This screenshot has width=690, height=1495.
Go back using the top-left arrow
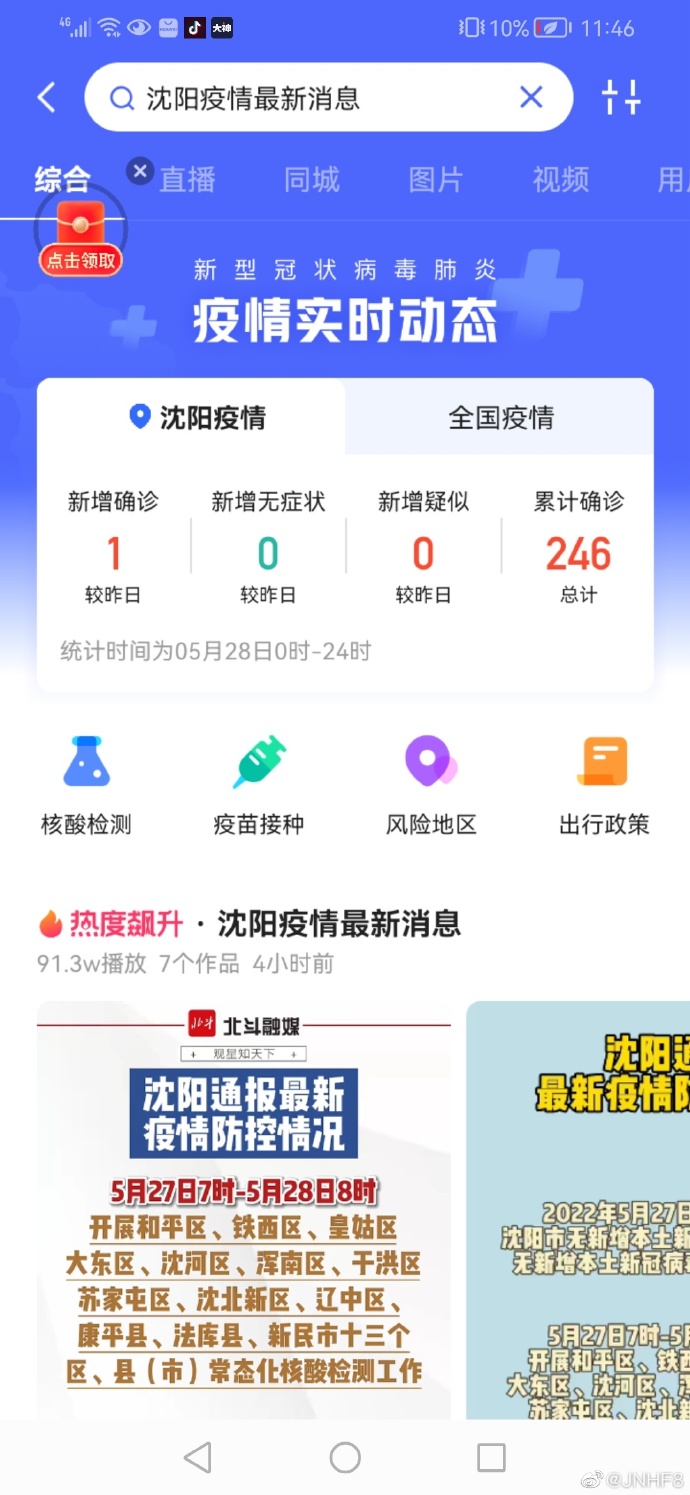(46, 98)
